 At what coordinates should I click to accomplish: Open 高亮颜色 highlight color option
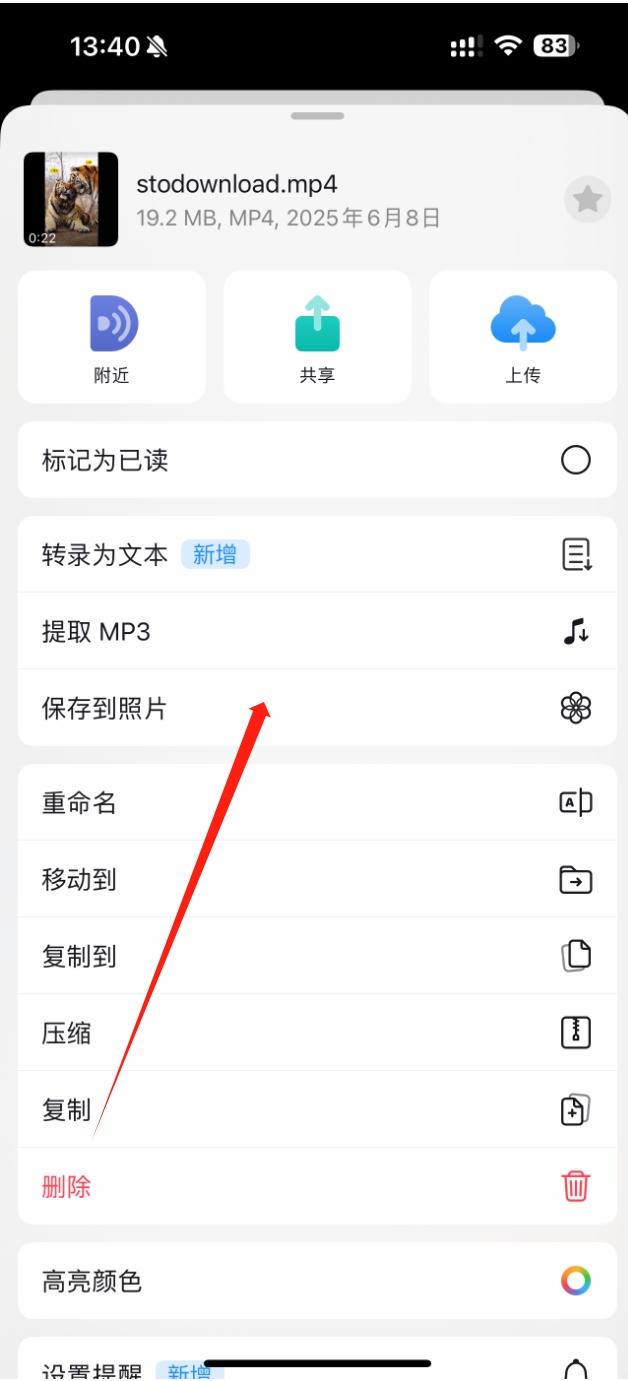(317, 1281)
